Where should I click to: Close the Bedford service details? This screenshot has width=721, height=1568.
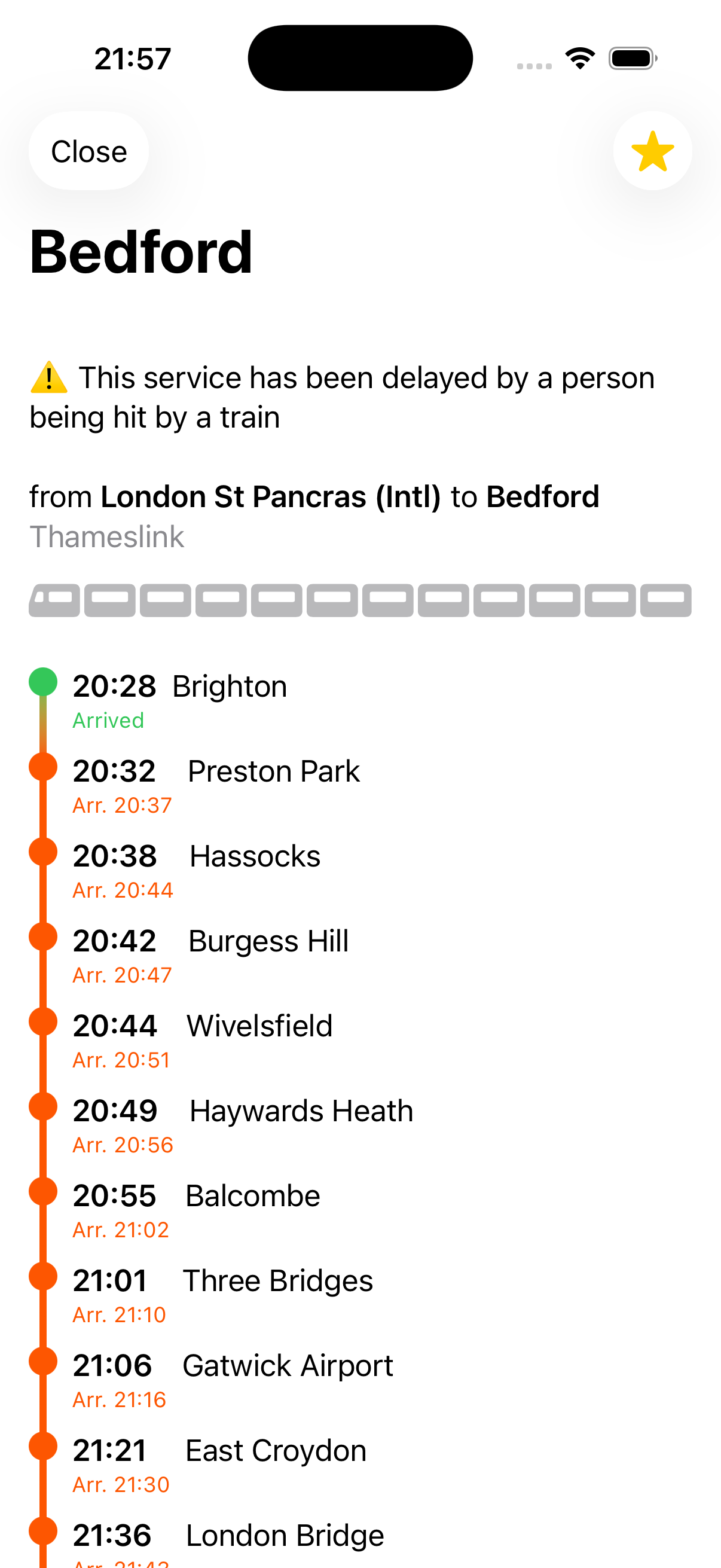pyautogui.click(x=89, y=151)
